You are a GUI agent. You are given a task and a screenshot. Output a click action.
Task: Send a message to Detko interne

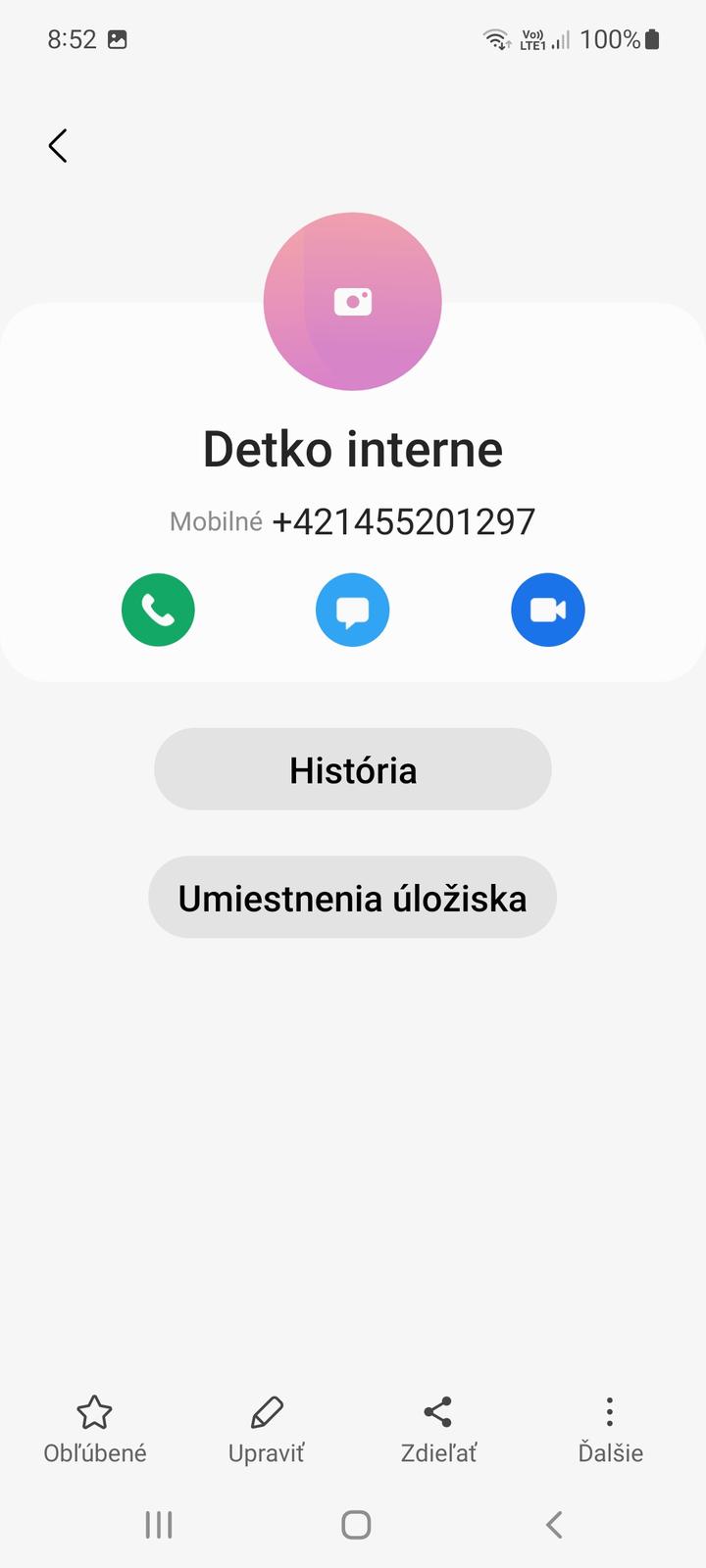coord(352,610)
